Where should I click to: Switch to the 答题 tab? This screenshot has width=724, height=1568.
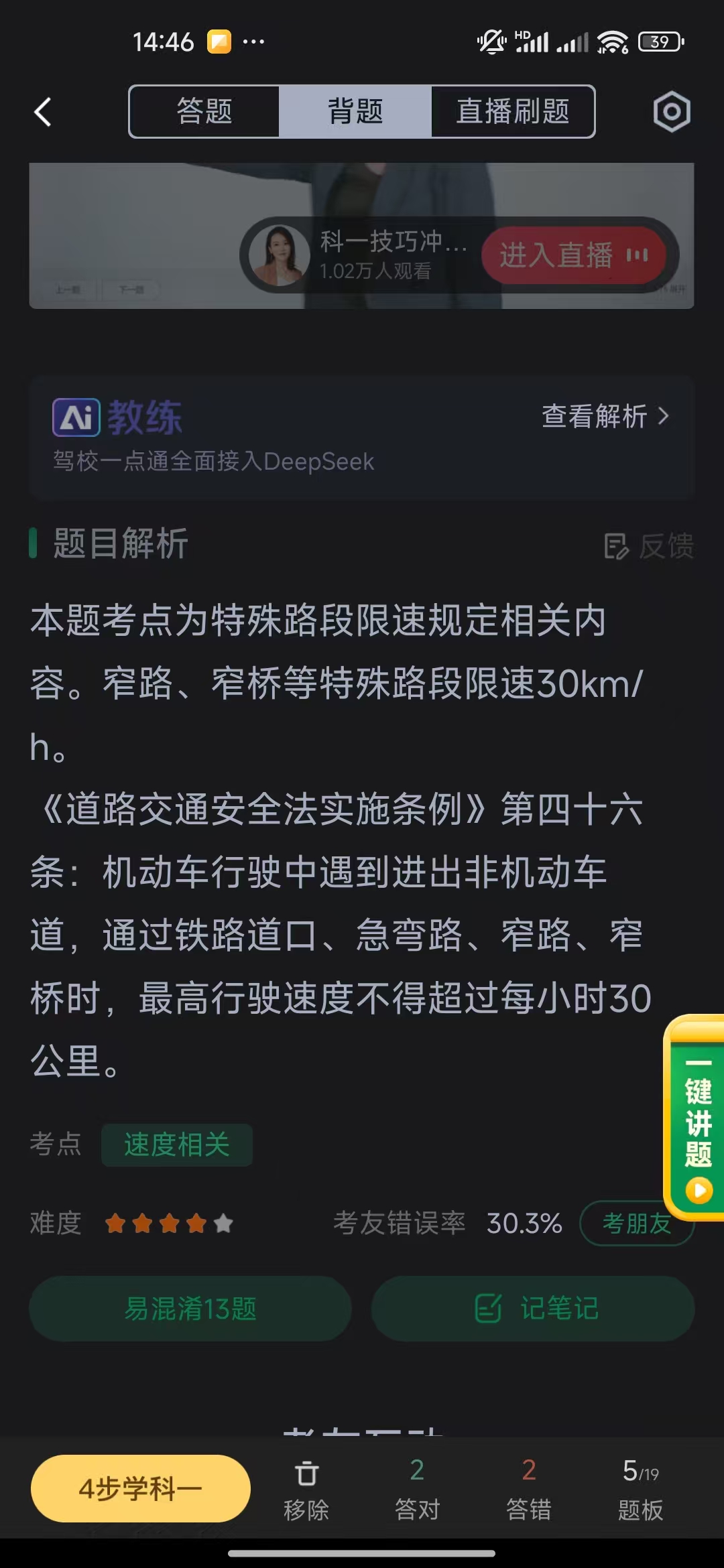coord(204,112)
